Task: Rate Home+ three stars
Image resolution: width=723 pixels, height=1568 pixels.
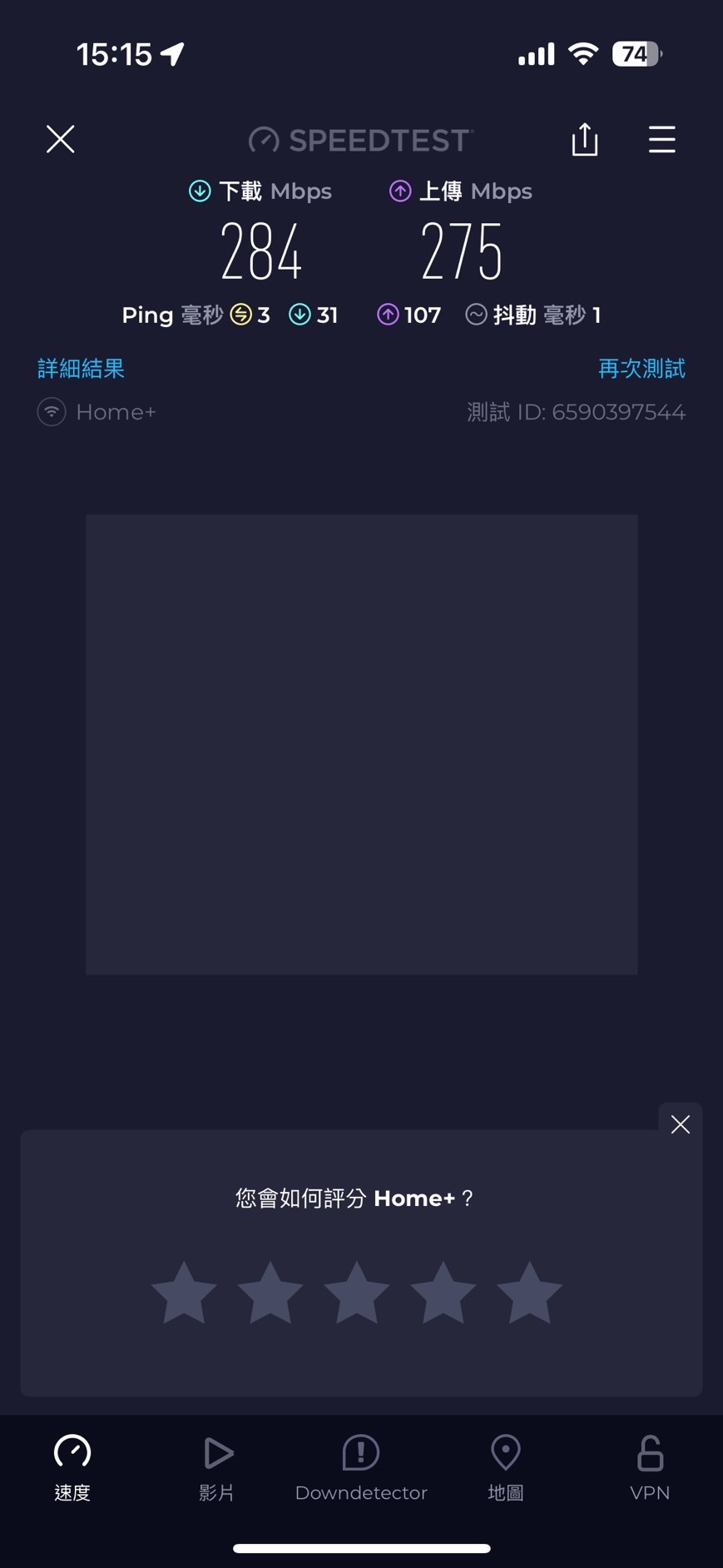Action: [x=357, y=1293]
